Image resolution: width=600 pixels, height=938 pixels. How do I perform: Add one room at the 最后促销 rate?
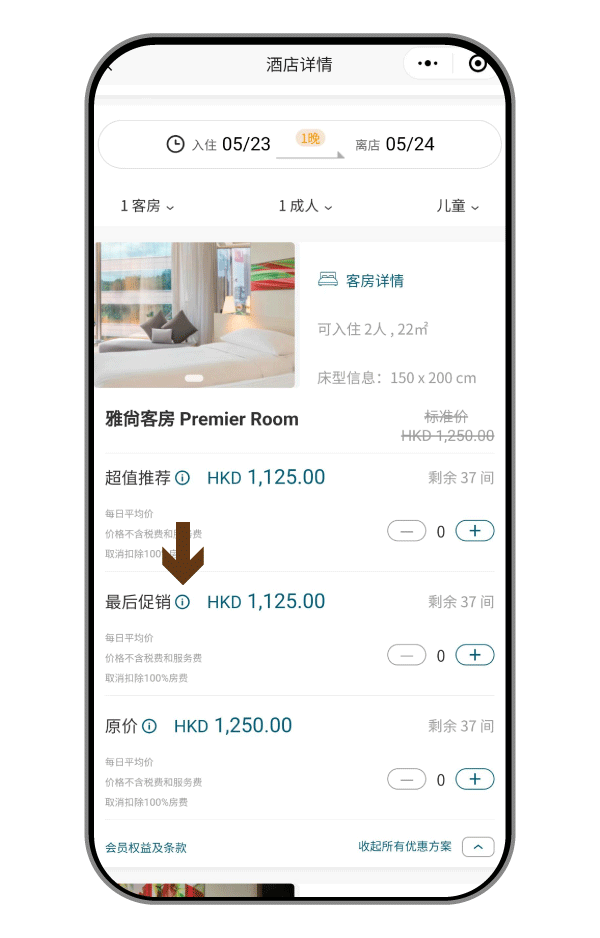tap(475, 655)
